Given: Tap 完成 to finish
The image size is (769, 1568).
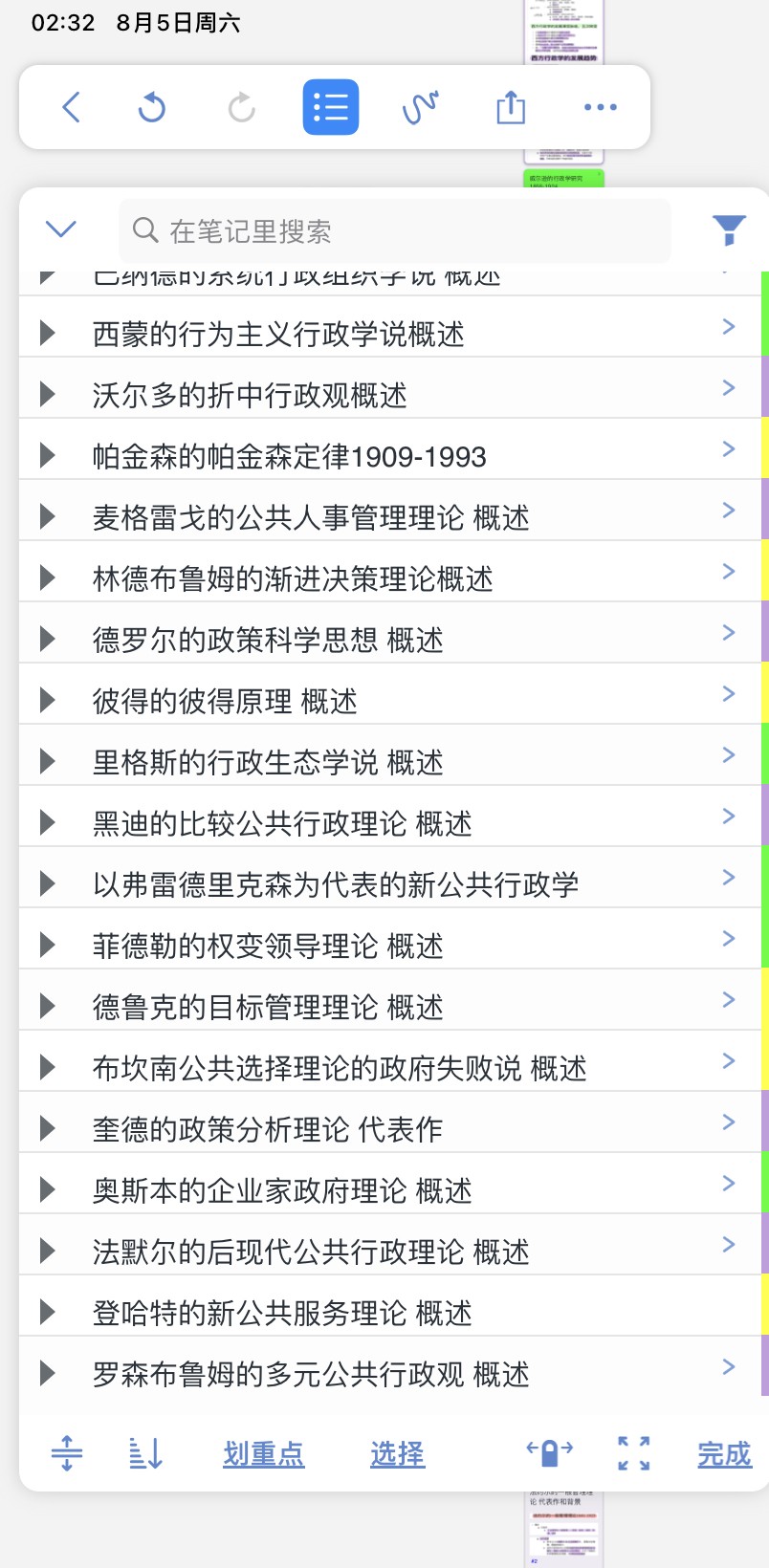Looking at the screenshot, I should [725, 1454].
